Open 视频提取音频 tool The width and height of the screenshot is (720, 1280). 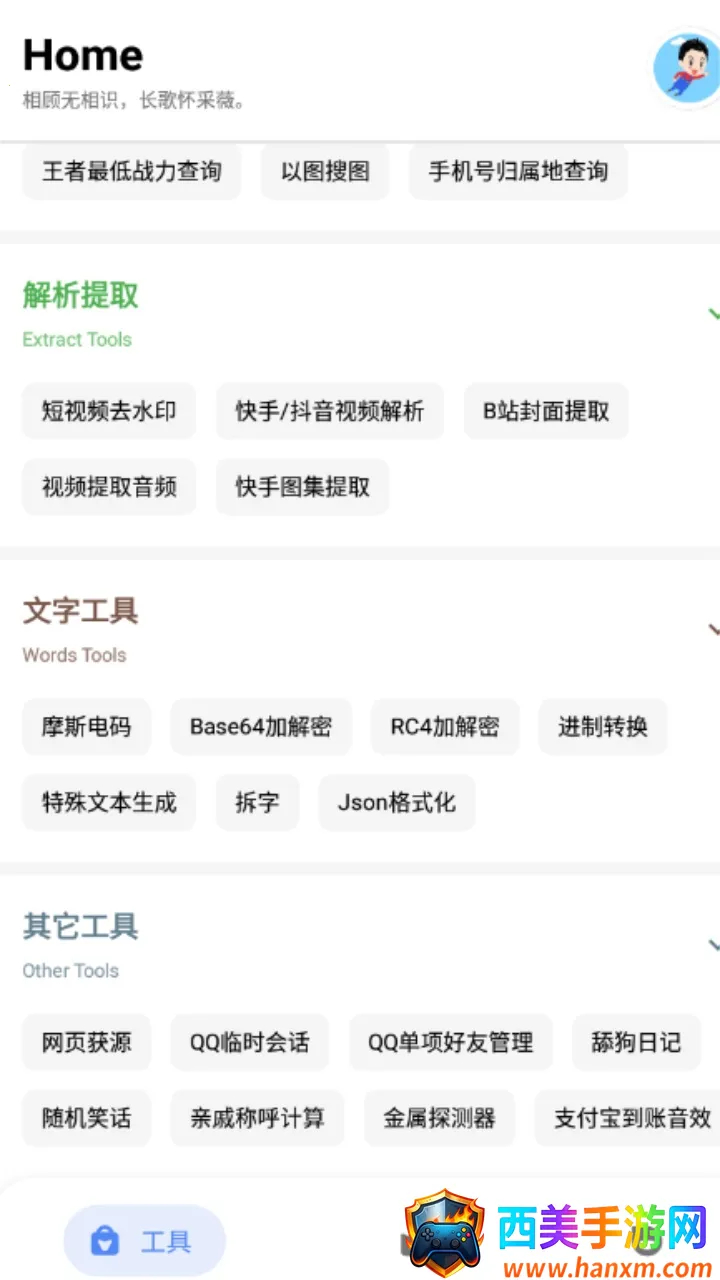pyautogui.click(x=109, y=487)
